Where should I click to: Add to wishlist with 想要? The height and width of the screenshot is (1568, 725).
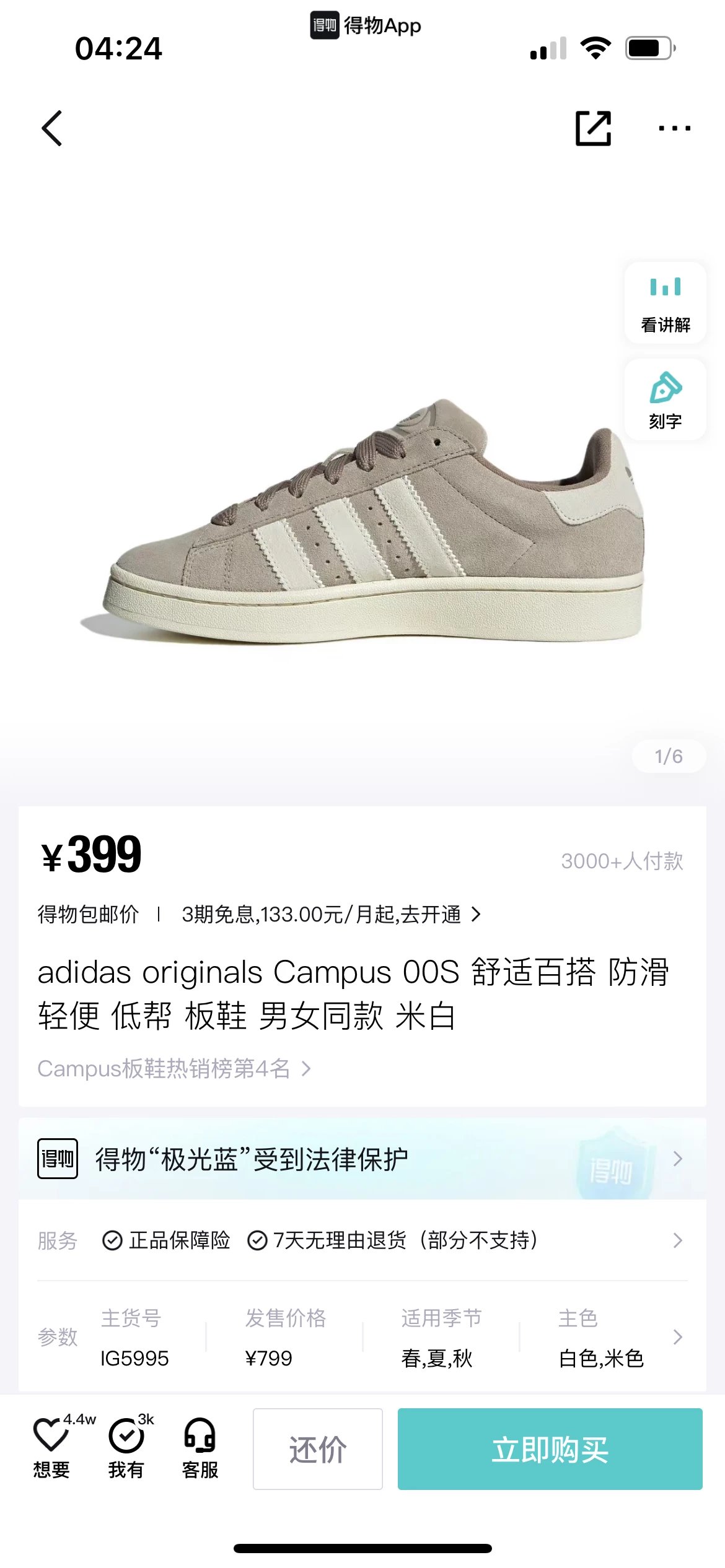point(51,1448)
